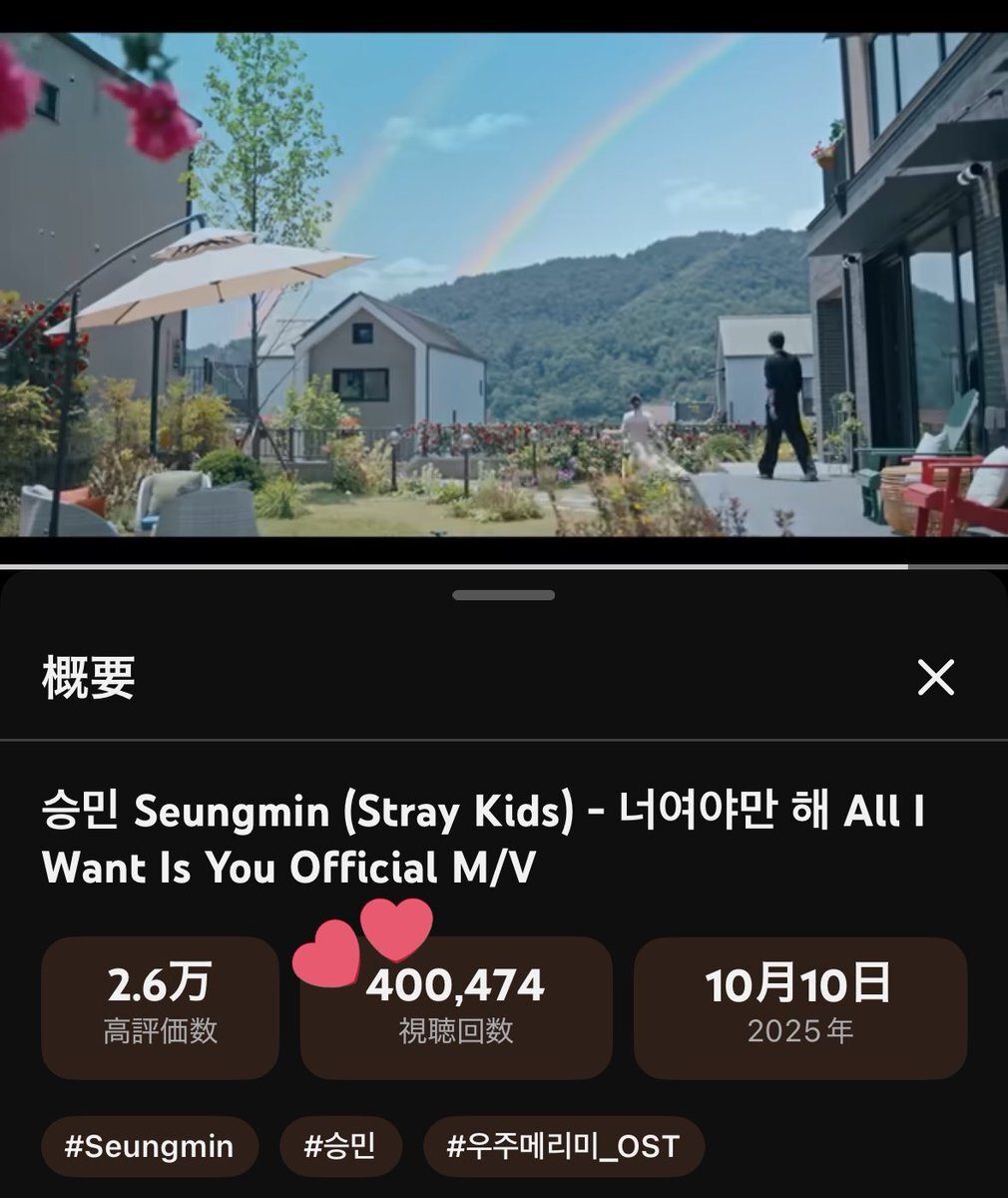The height and width of the screenshot is (1198, 1008).
Task: Tap the video player area
Action: (x=504, y=285)
